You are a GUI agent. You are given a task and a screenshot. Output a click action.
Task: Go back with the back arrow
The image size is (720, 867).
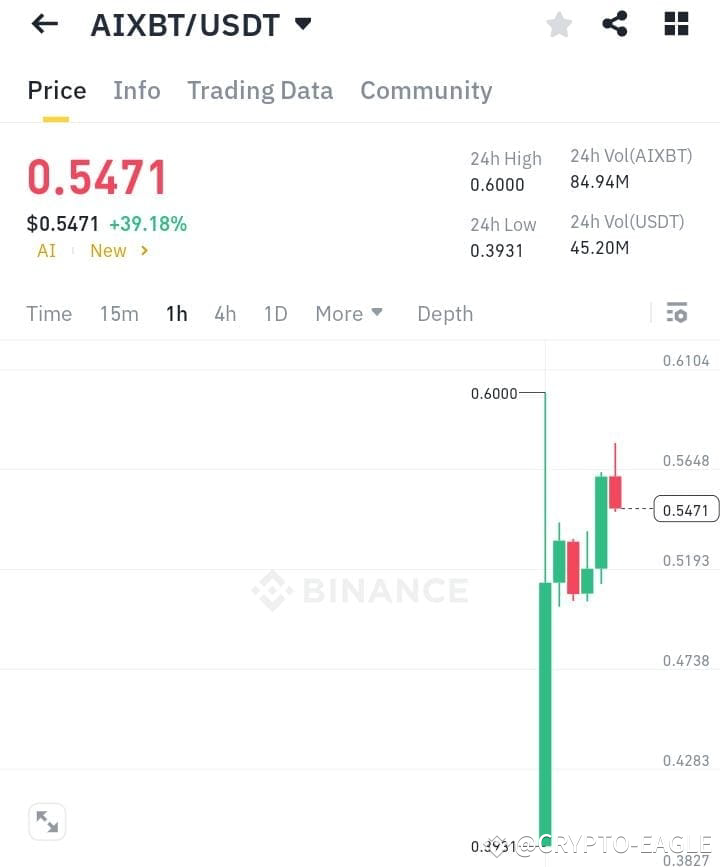[x=44, y=24]
